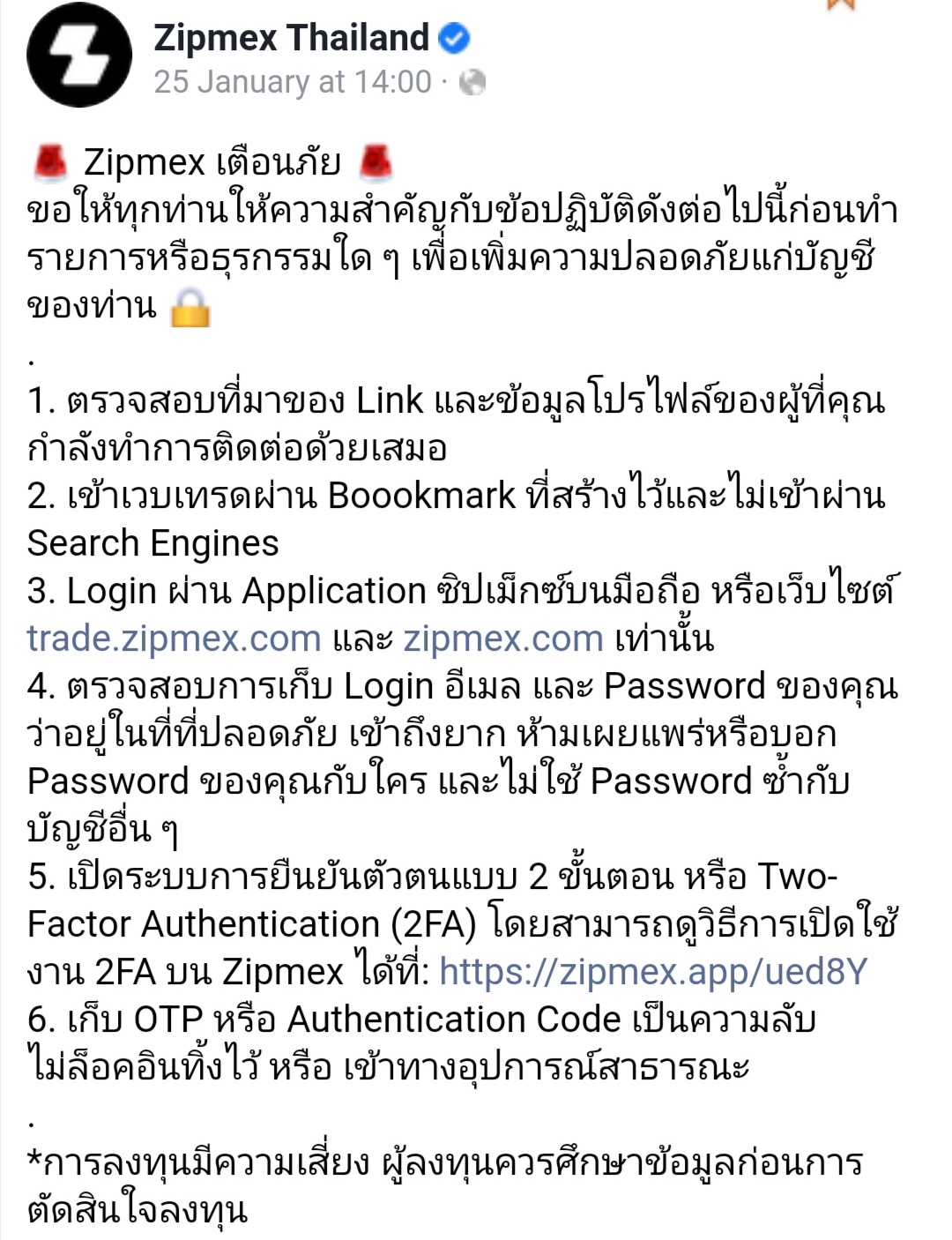Open the Zipmex Thailand page name
The image size is (952, 1240).
(x=291, y=38)
